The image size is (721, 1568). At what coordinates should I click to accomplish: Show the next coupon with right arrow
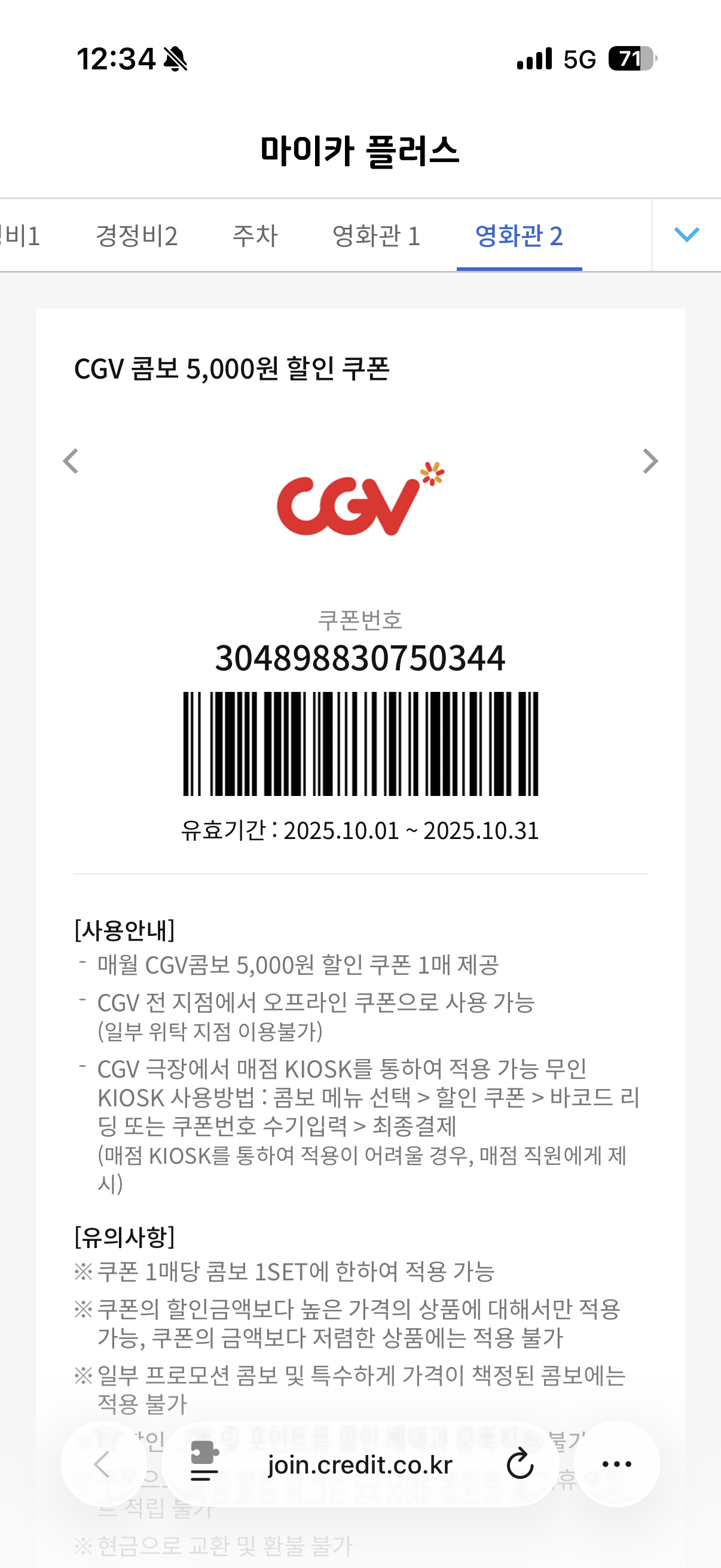650,462
